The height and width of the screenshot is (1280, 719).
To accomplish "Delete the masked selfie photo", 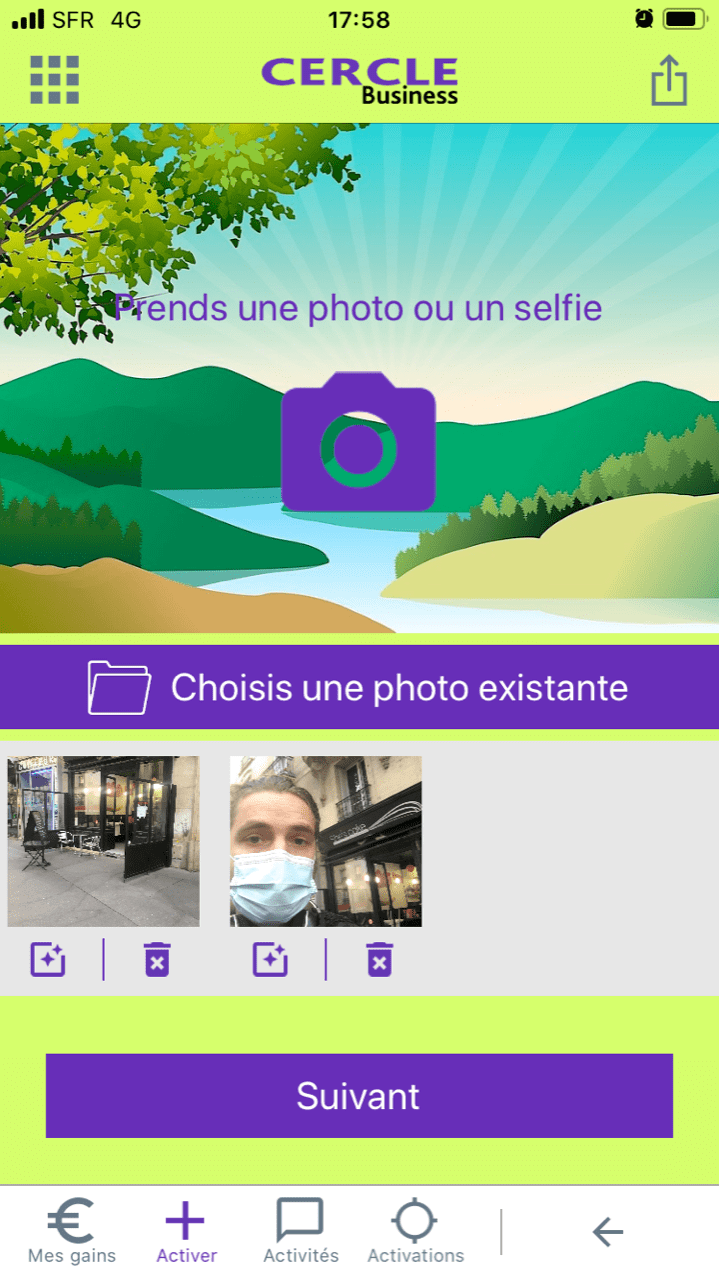I will pyautogui.click(x=379, y=959).
